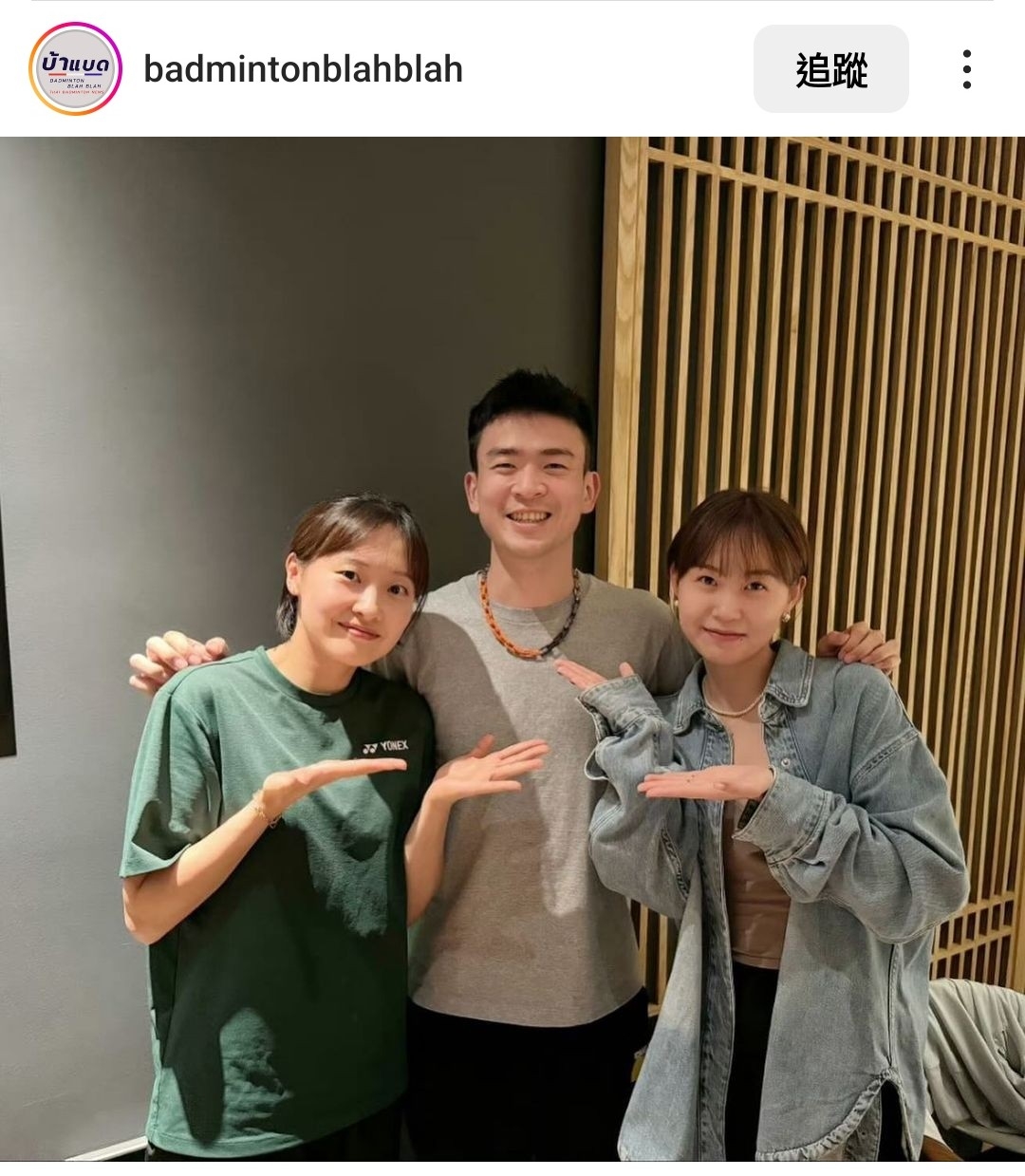The width and height of the screenshot is (1025, 1176).
Task: Open the post overflow menu
Action: click(x=966, y=69)
